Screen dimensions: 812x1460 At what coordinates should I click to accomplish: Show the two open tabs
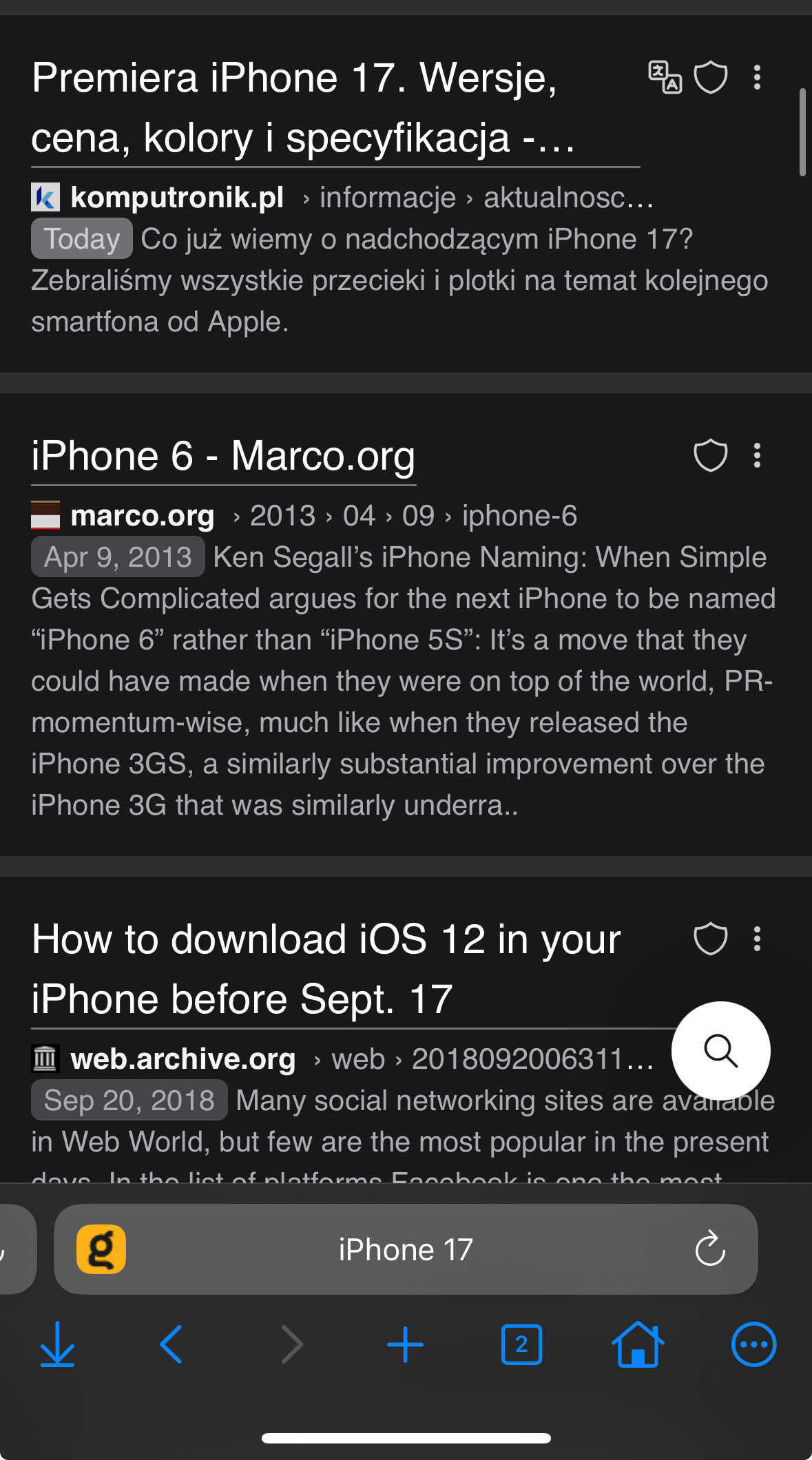(x=521, y=1344)
